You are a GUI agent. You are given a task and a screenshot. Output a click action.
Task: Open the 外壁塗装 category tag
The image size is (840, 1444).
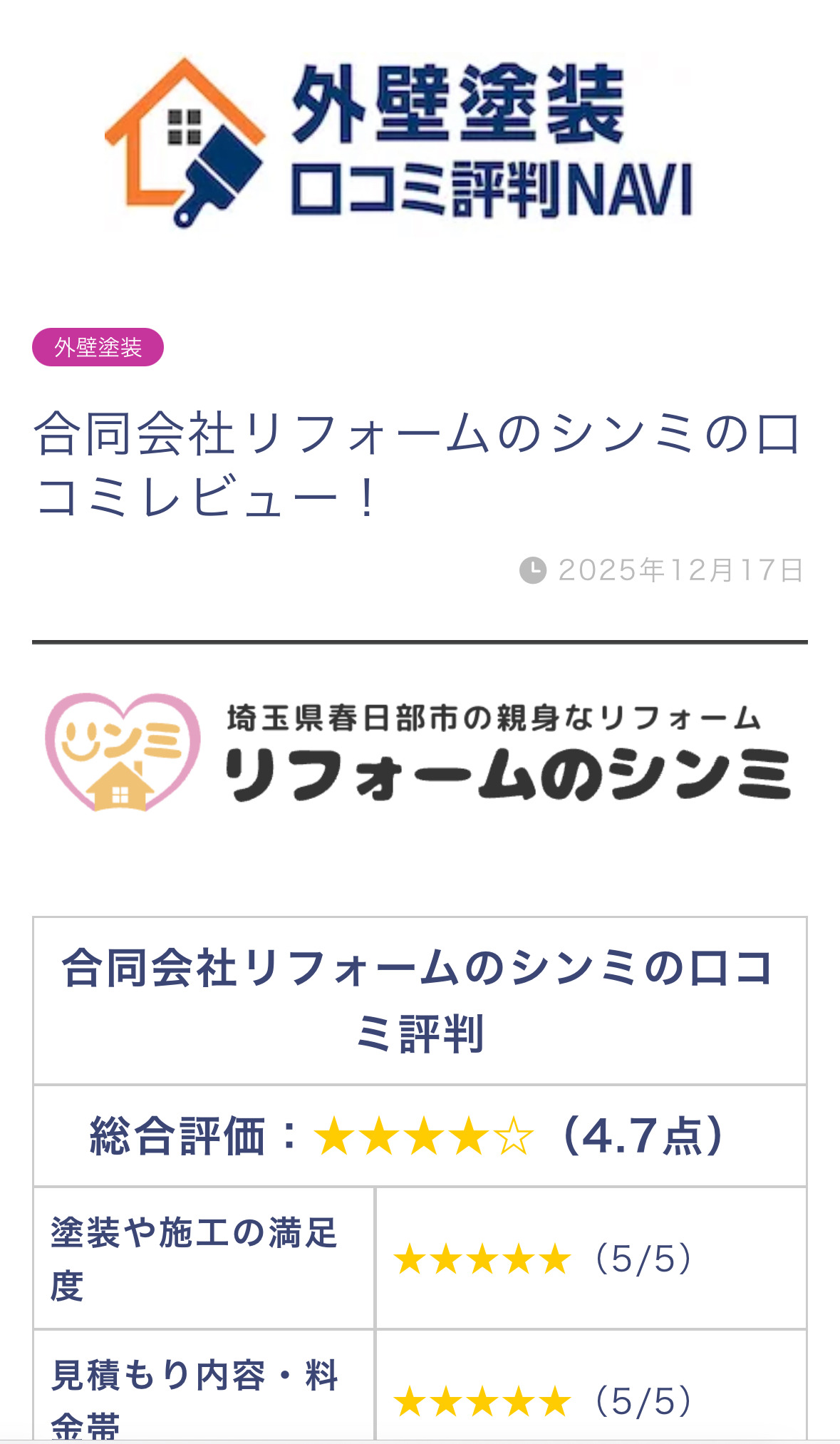point(98,347)
